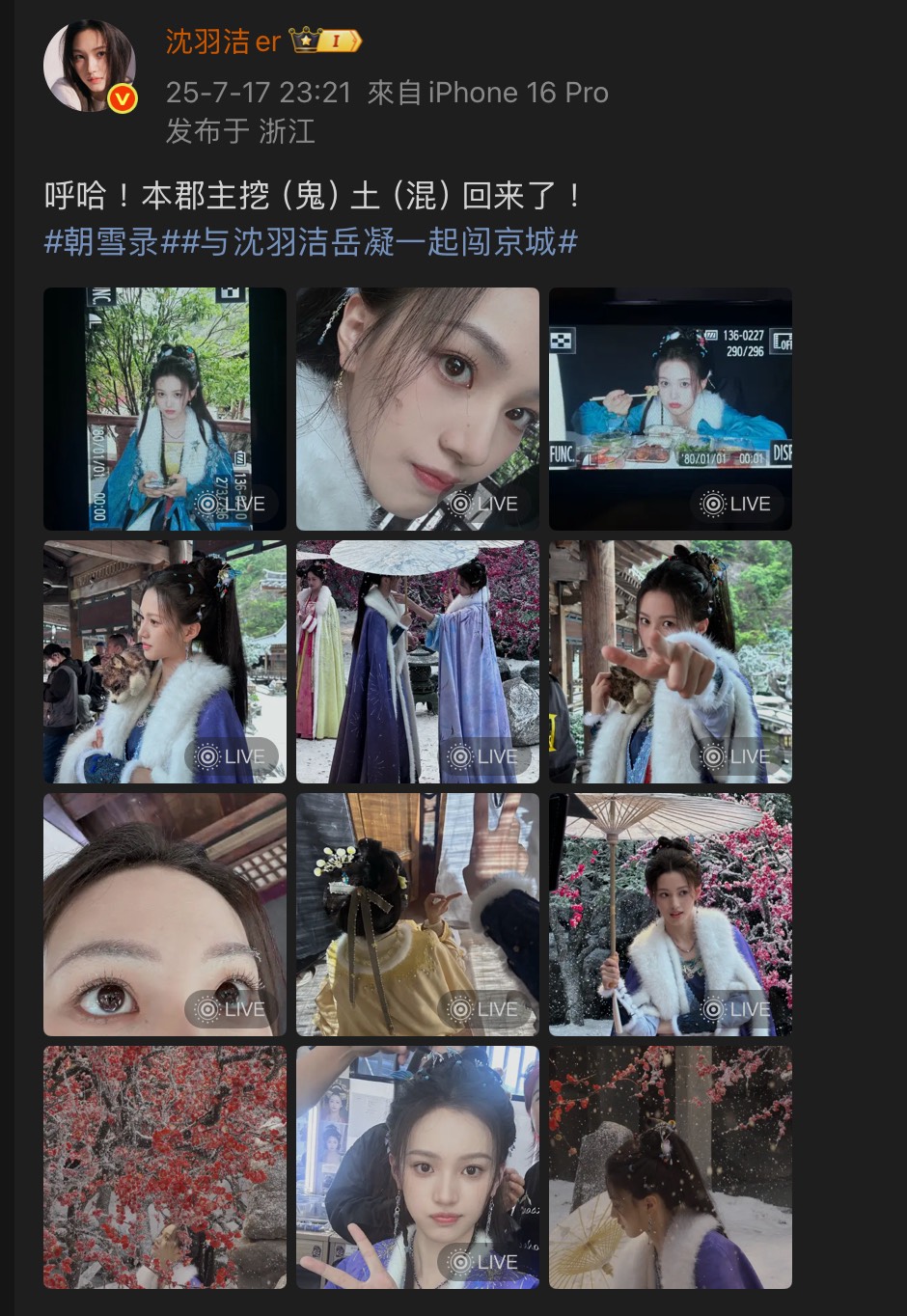Open the 沈羽洁er username link
Image resolution: width=907 pixels, height=1316 pixels.
click(223, 41)
